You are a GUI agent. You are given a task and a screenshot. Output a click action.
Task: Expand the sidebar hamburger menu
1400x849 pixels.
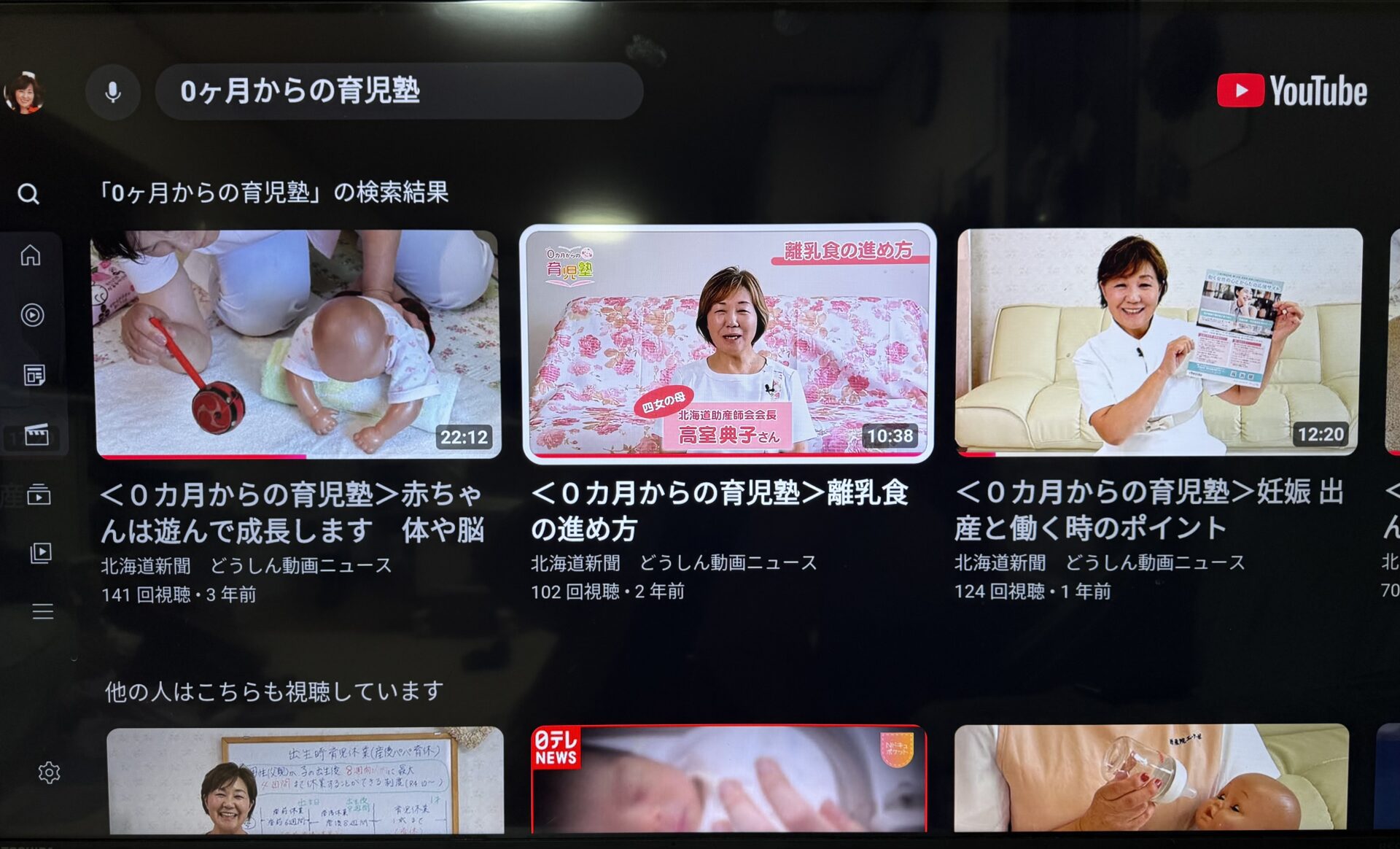(x=43, y=611)
